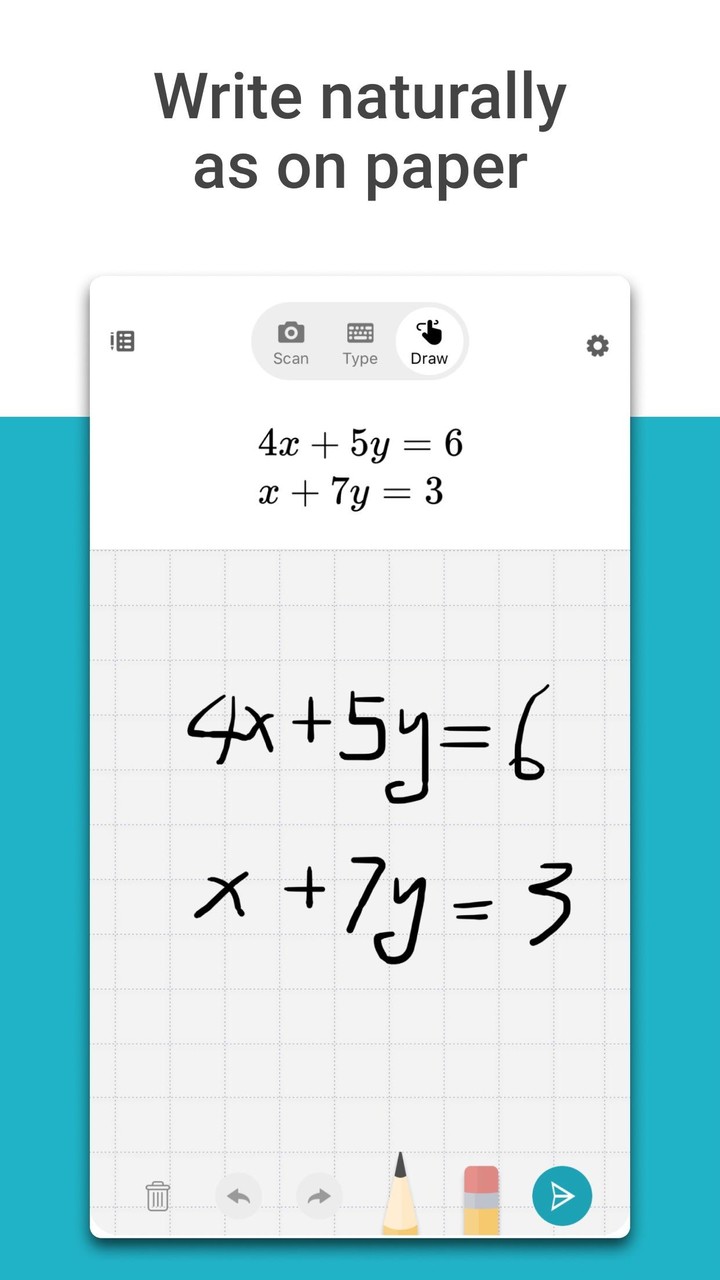Open the settings gear
Screen dimensions: 720x1280
[x=597, y=345]
